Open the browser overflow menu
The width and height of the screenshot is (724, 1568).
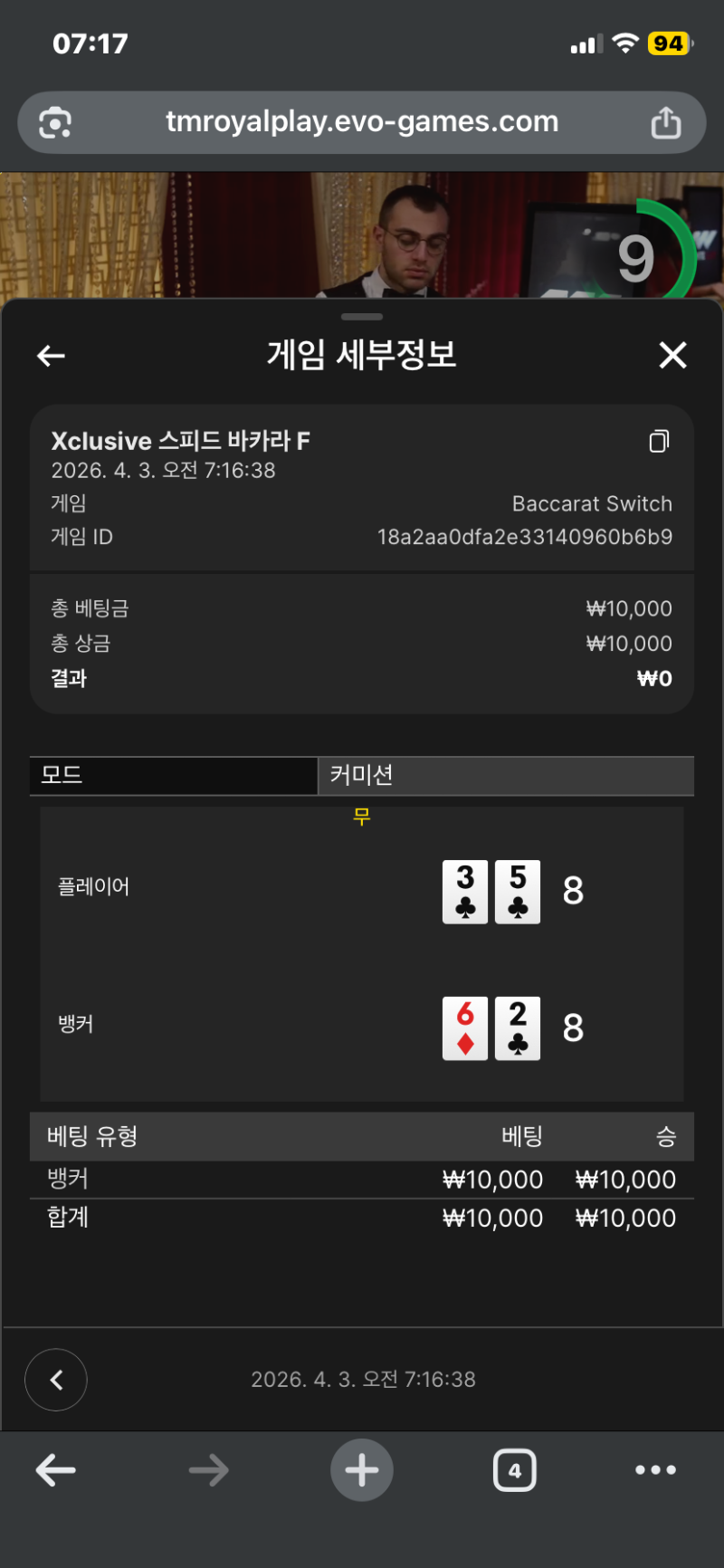tap(655, 1470)
